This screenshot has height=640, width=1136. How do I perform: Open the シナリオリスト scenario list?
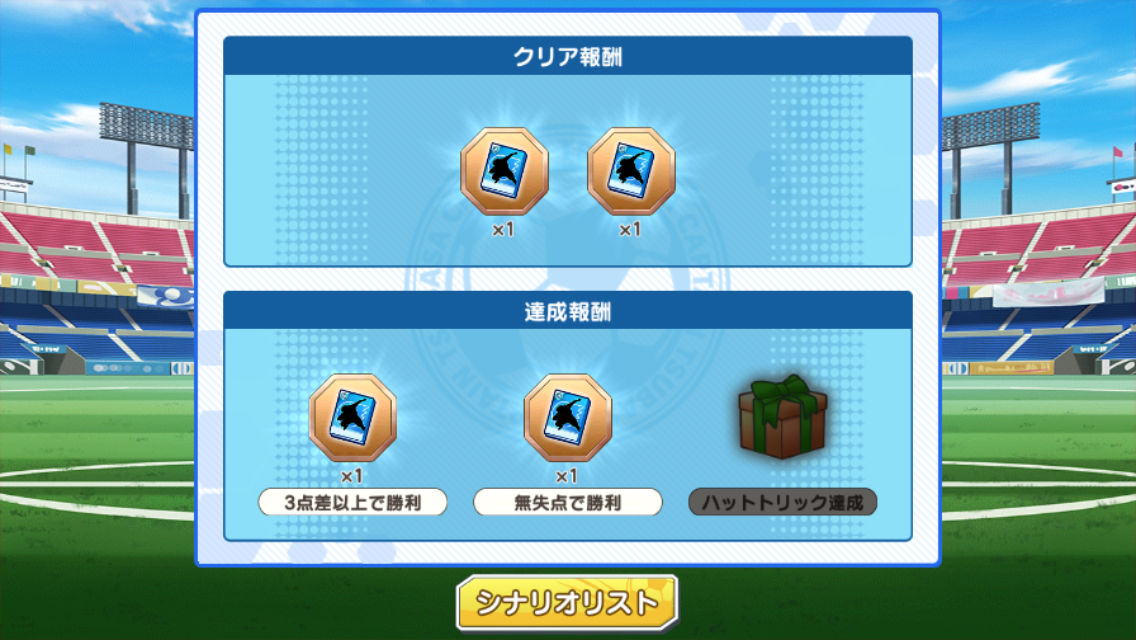click(567, 602)
